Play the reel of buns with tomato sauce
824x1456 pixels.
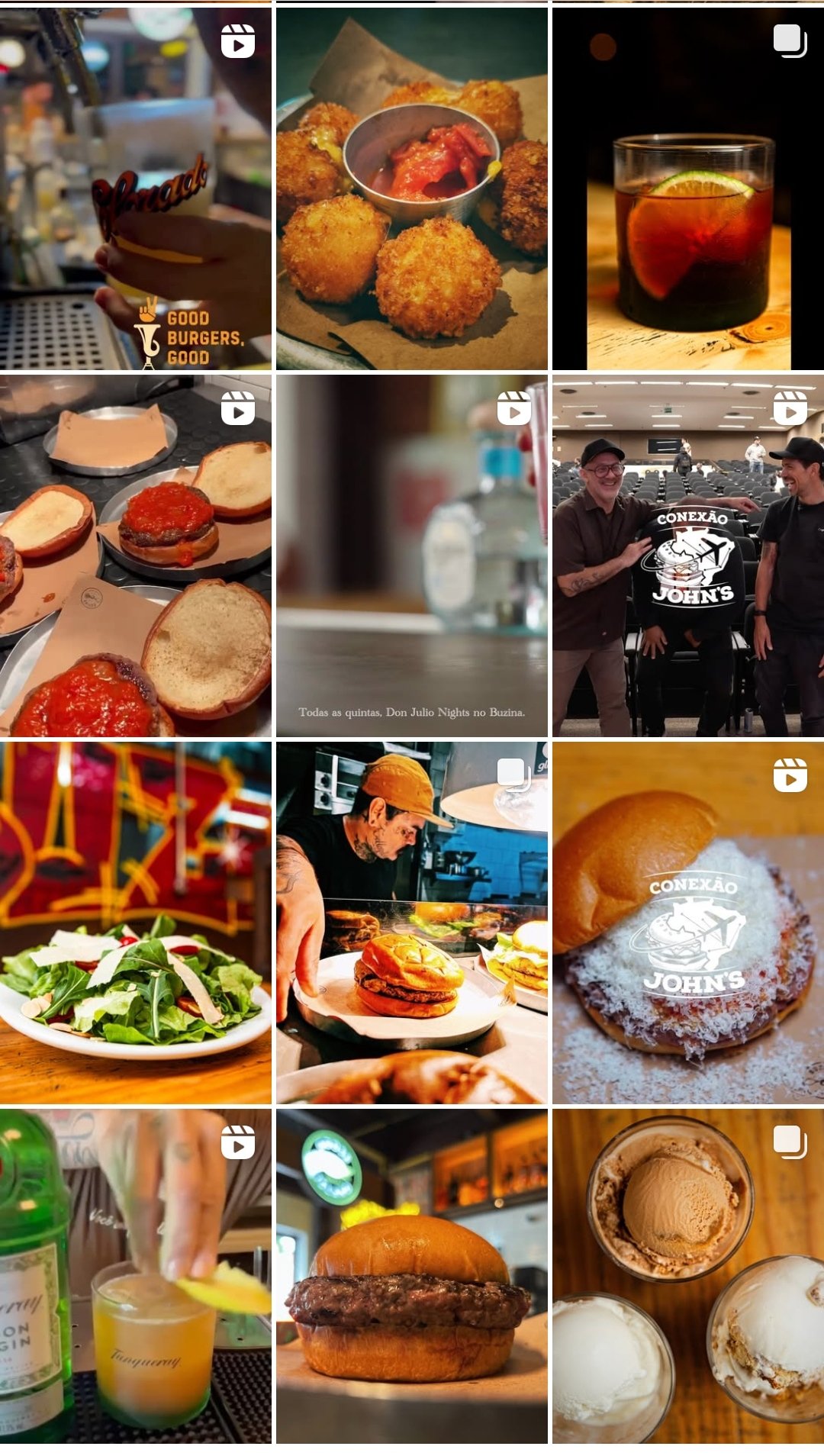(x=136, y=556)
